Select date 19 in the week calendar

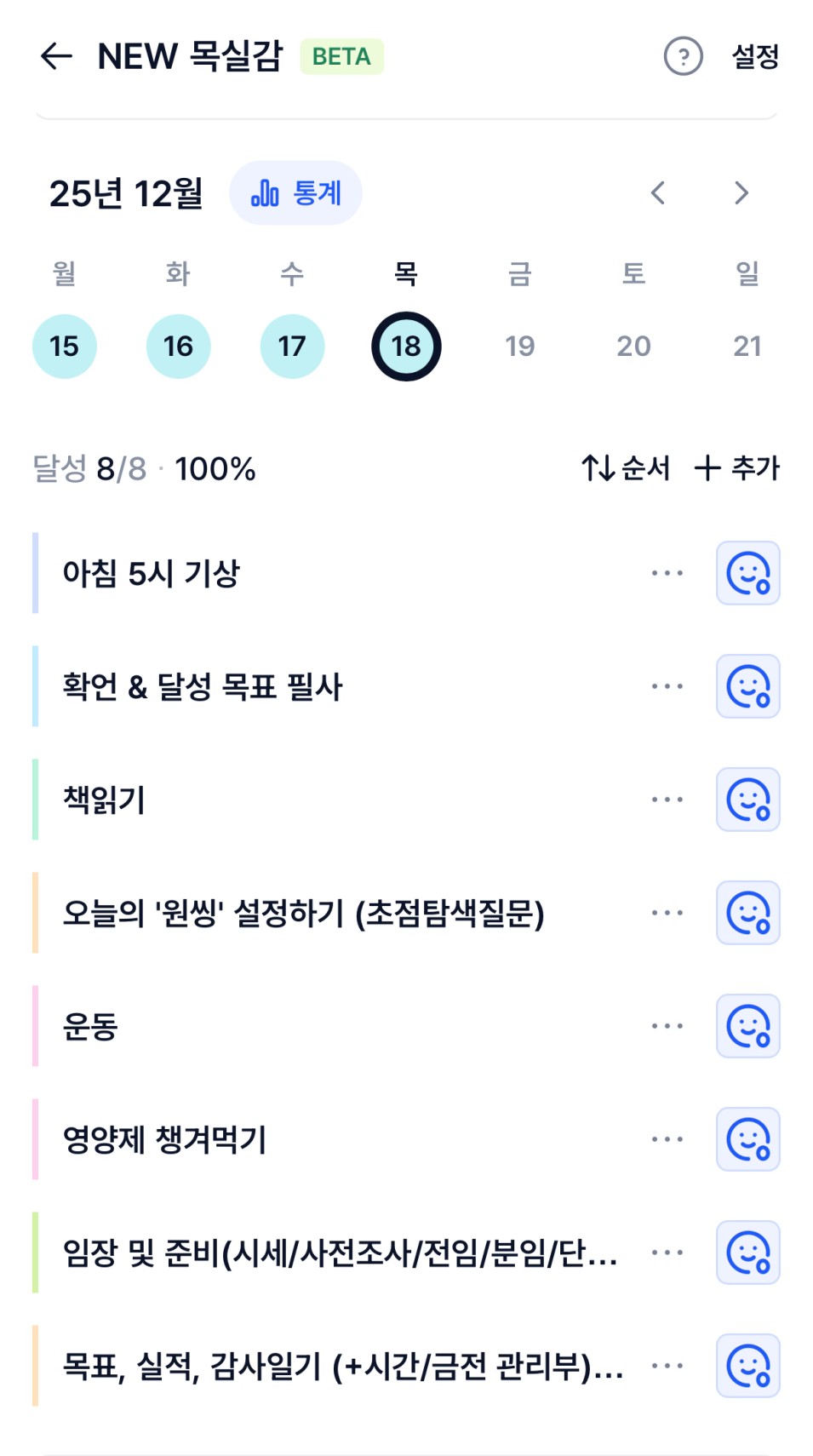pos(519,347)
